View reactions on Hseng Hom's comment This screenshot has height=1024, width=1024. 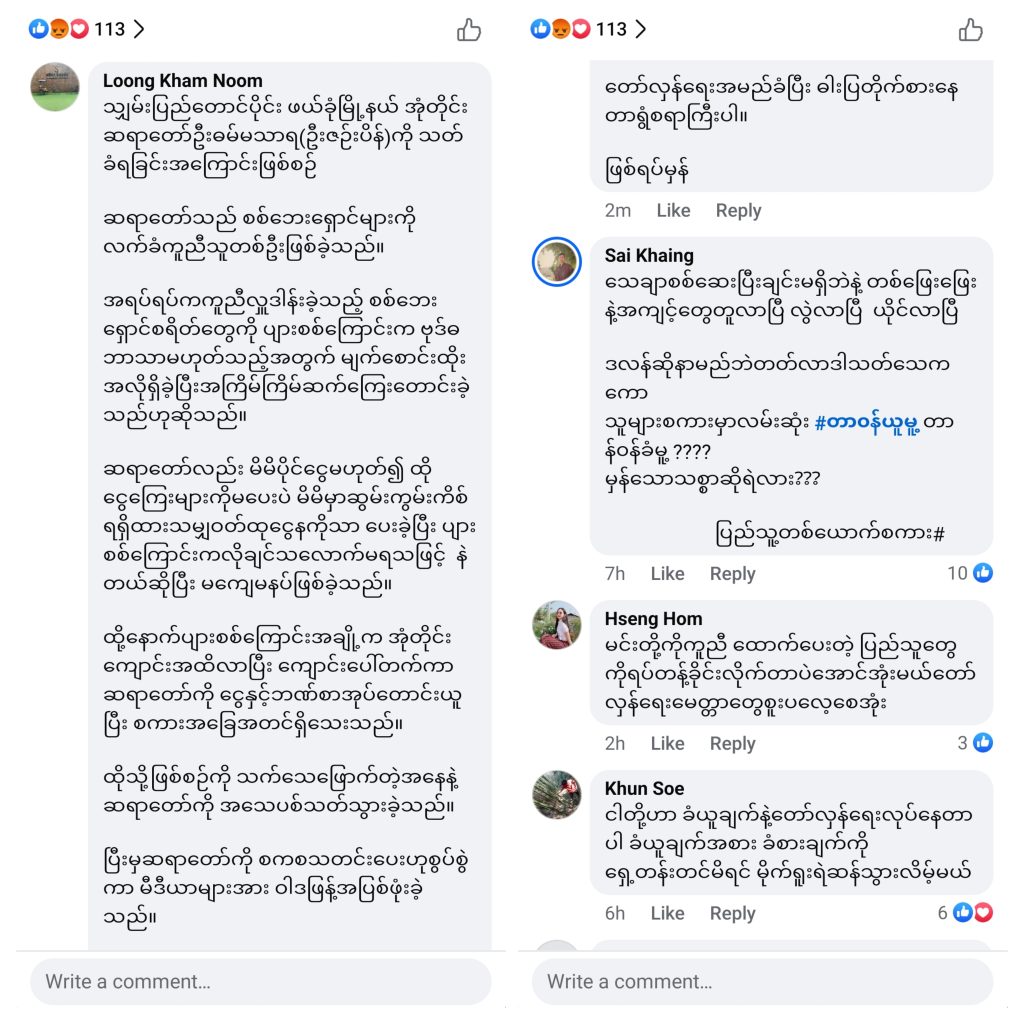point(975,743)
